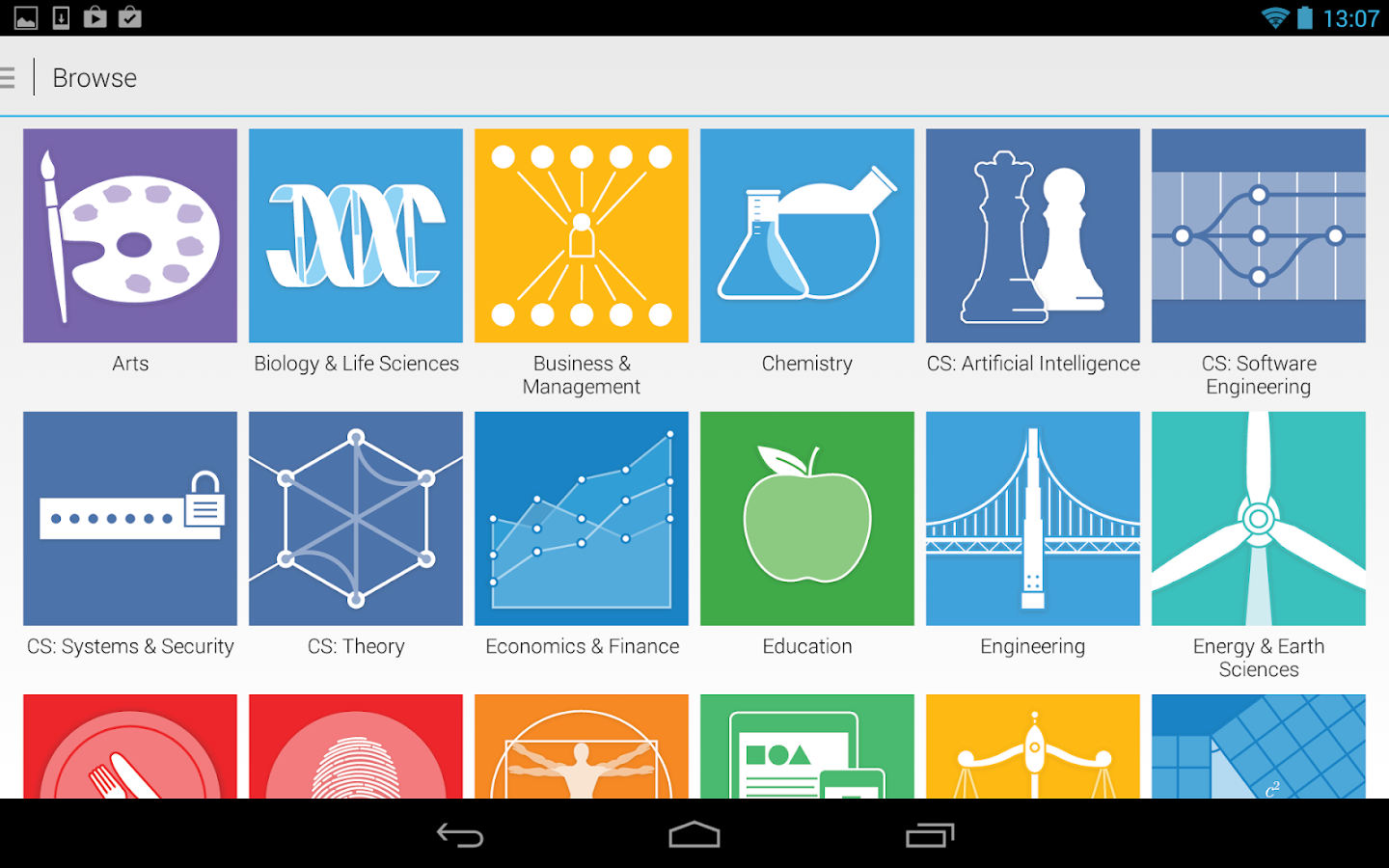The width and height of the screenshot is (1389, 868).
Task: Open the fingerprint category tile
Action: [x=356, y=746]
